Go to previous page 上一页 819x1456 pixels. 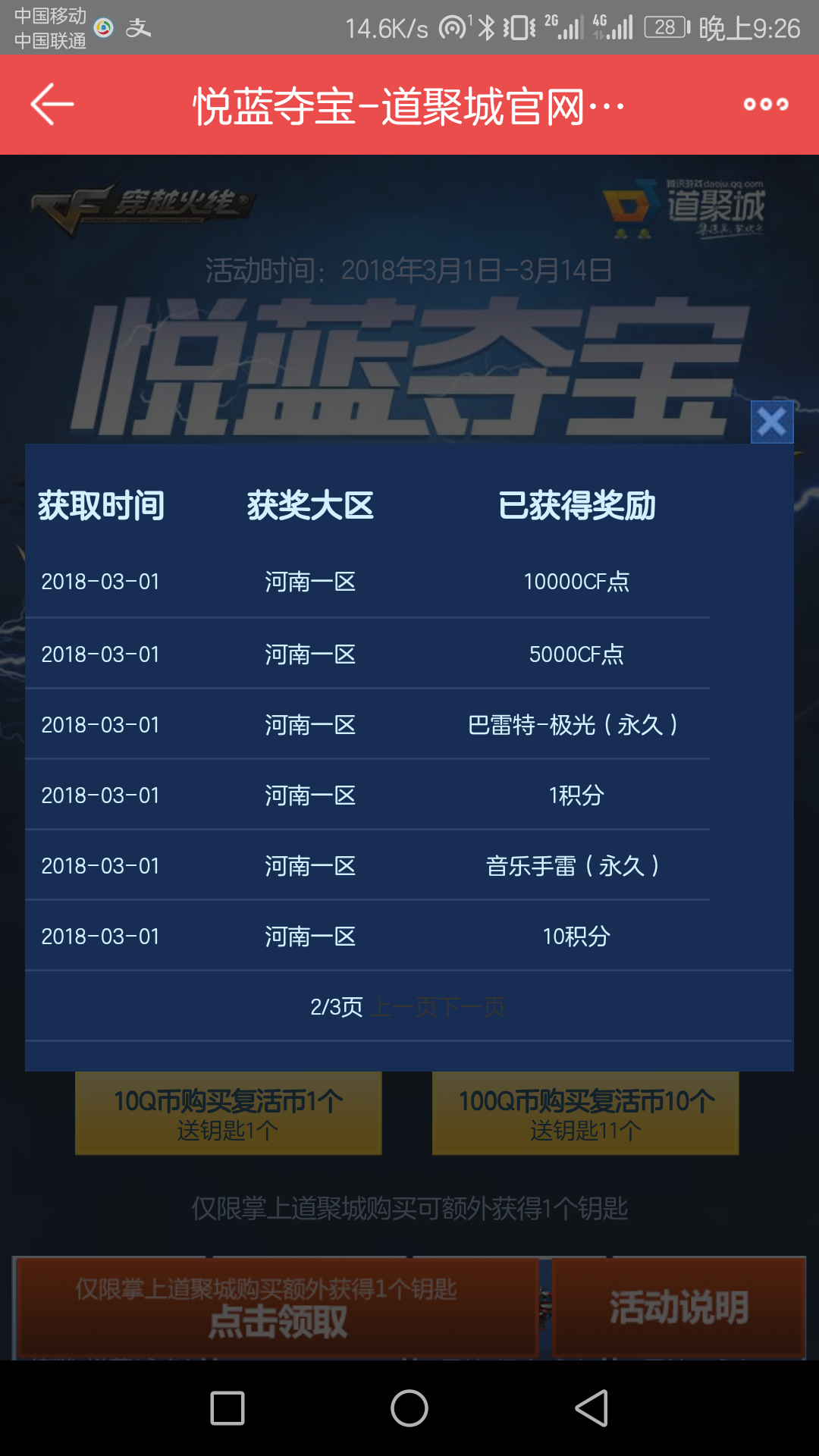(405, 1007)
